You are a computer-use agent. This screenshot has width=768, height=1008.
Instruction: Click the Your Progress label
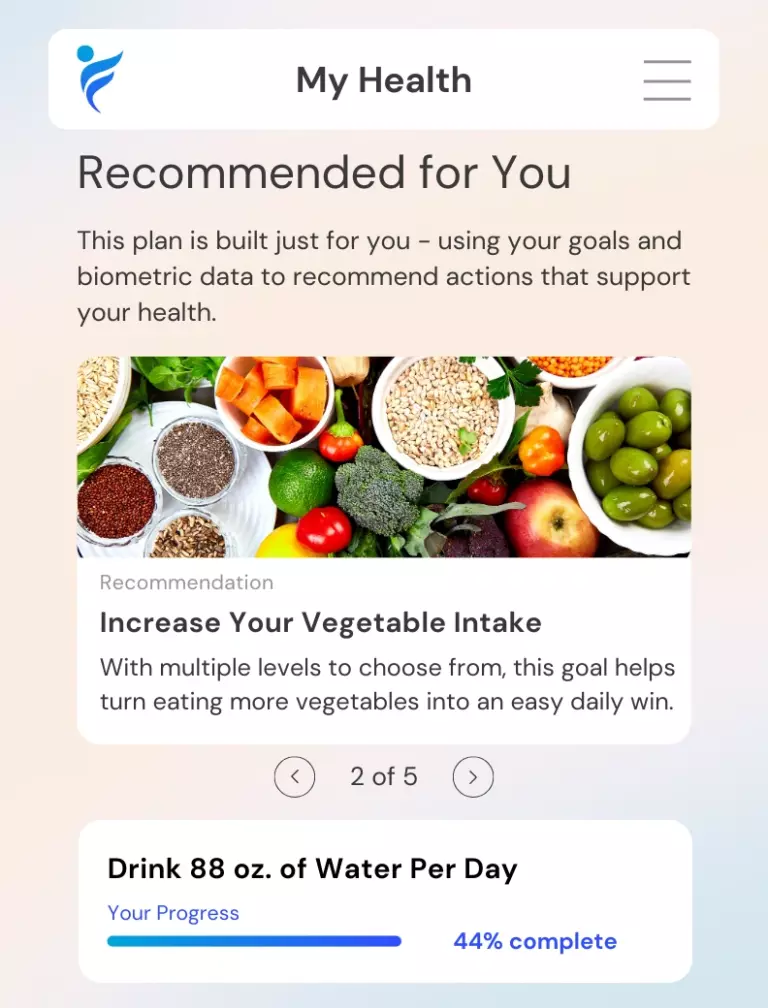172,912
